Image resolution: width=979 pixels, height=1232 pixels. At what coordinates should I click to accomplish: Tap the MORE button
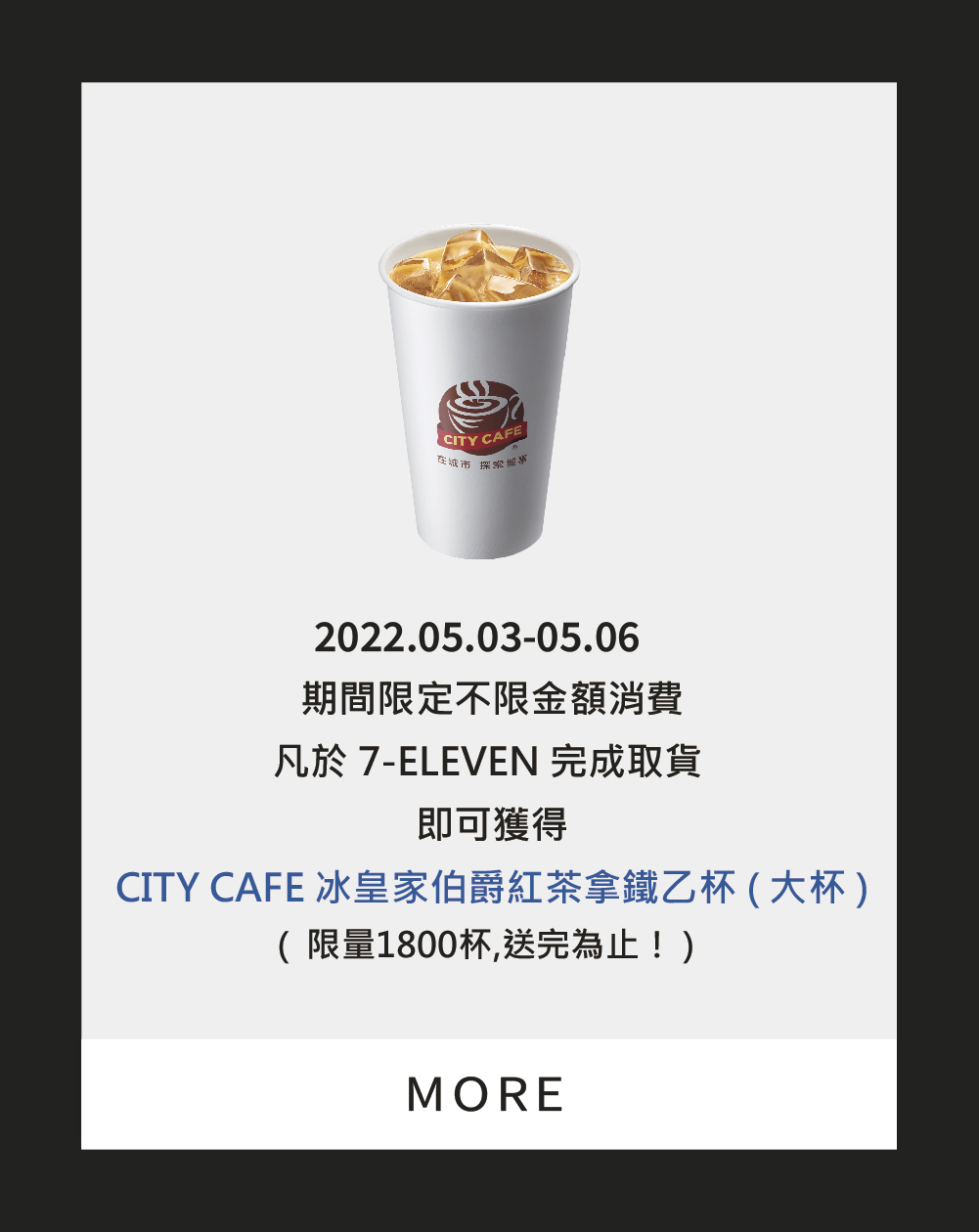487,1094
